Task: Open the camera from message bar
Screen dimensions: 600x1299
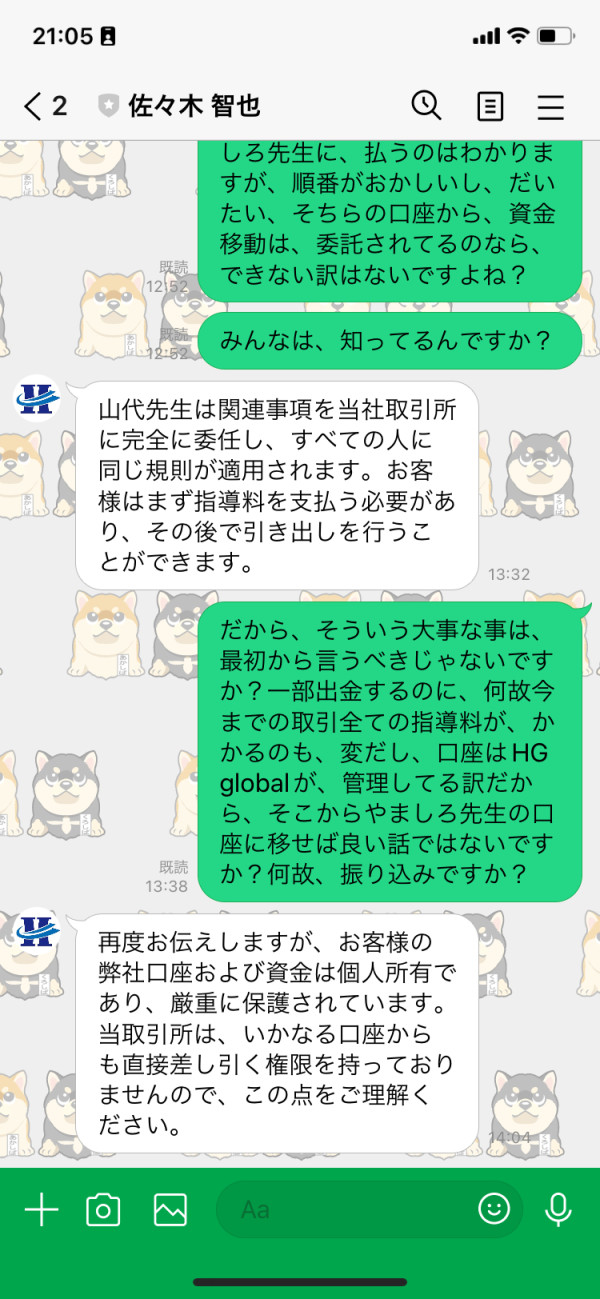Action: 103,1210
